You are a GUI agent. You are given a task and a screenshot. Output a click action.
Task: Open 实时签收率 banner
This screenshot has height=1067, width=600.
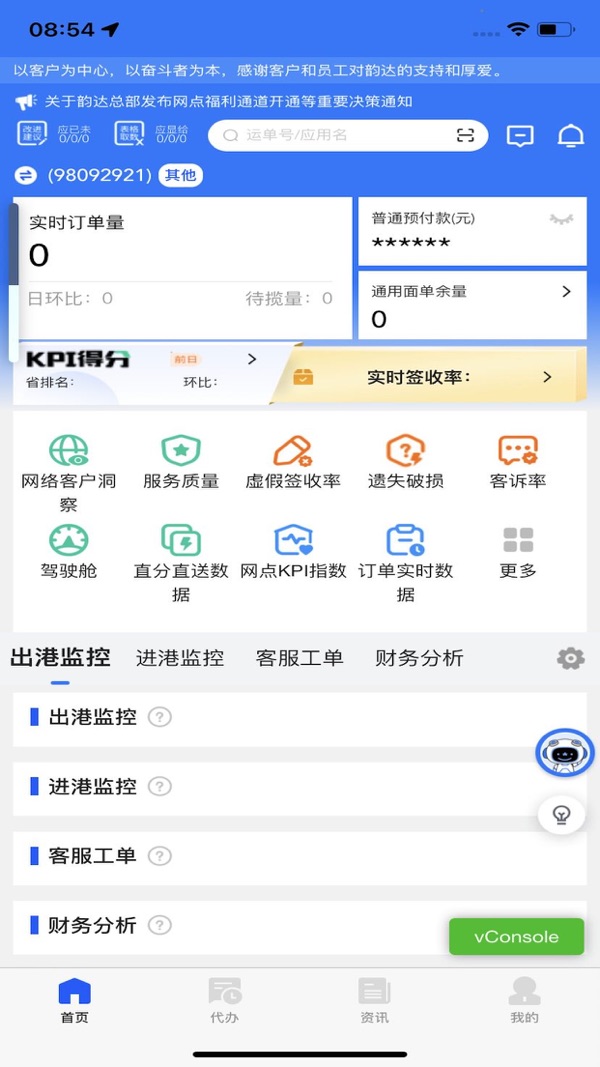(x=429, y=377)
